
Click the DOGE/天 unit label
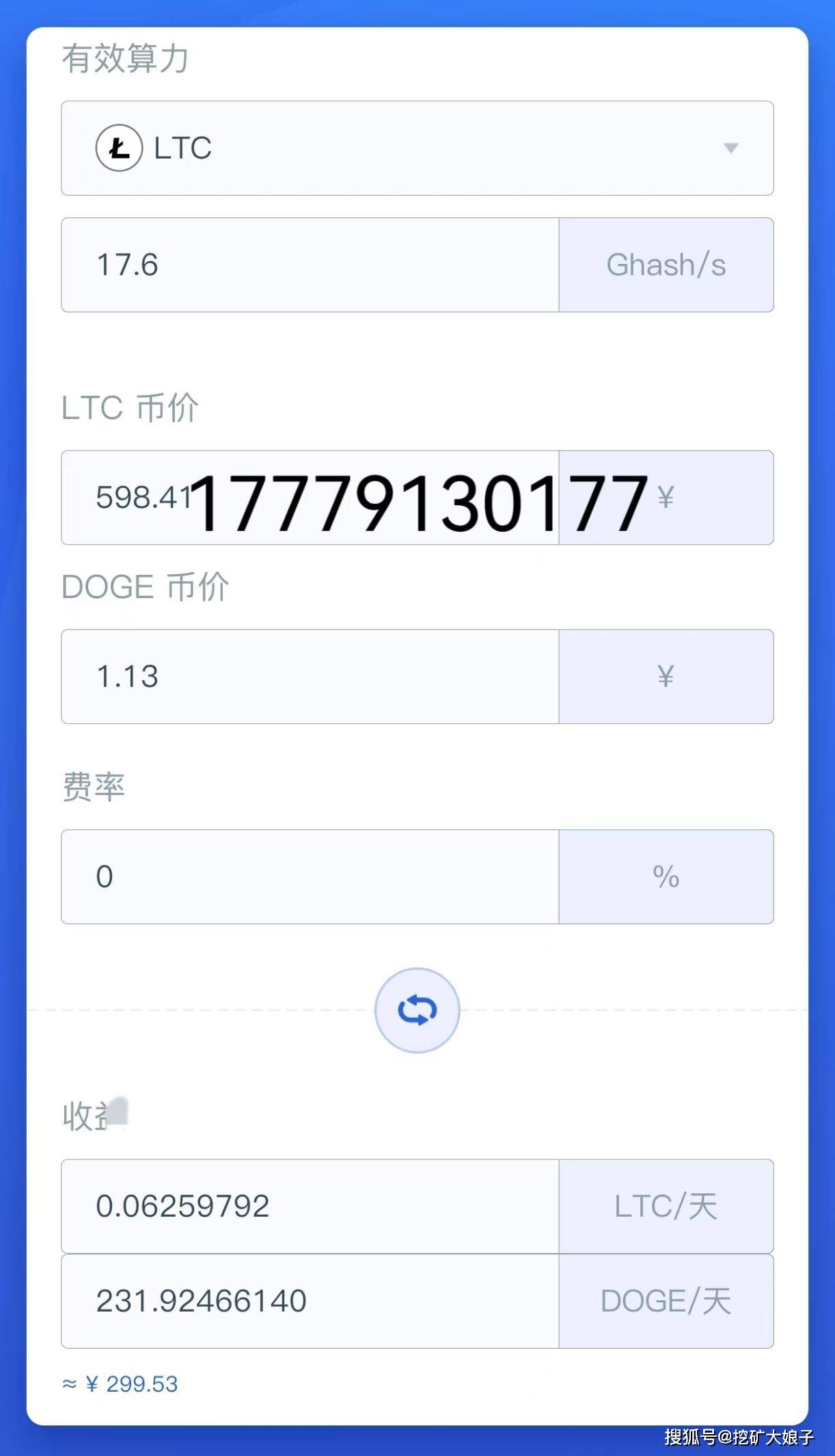666,1302
